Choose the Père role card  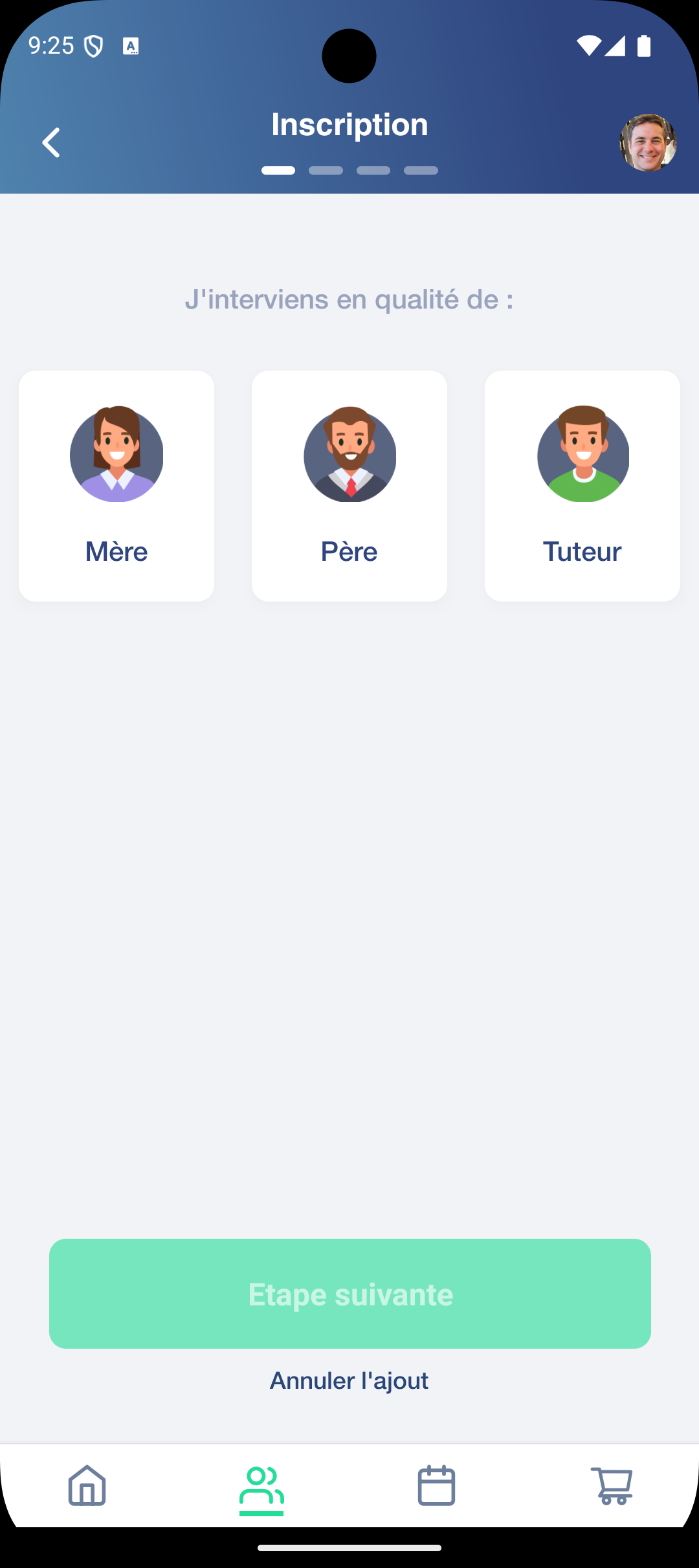(x=349, y=486)
